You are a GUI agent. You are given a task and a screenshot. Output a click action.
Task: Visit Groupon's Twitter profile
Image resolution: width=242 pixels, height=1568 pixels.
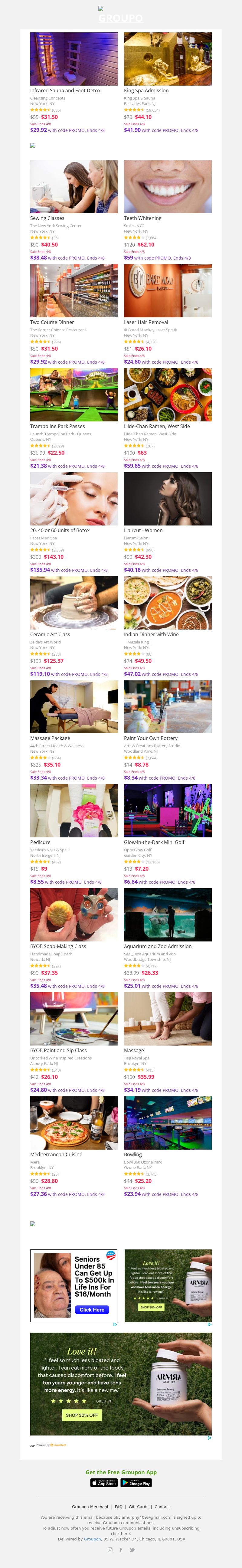click(132, 1550)
